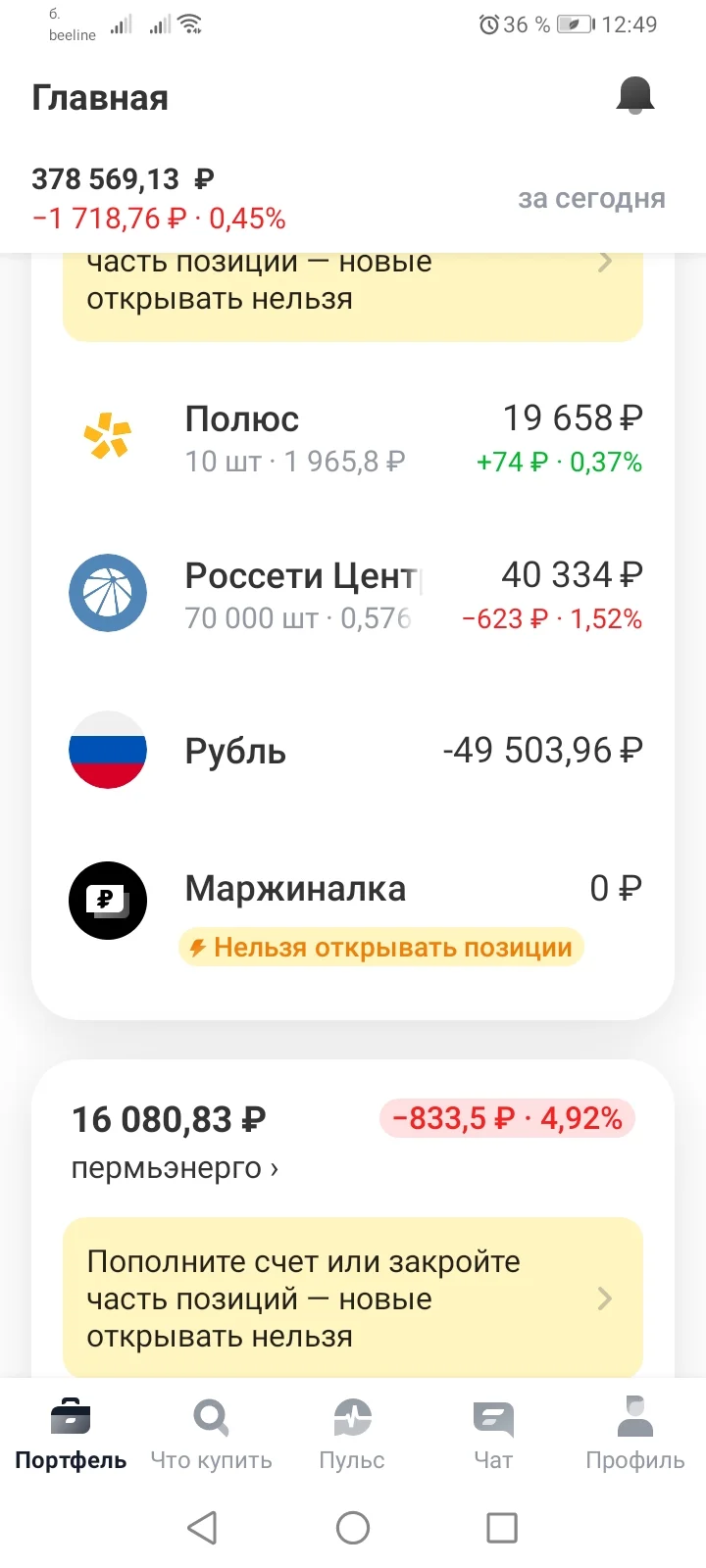Screen dimensions: 706x1568
Task: Tap the system back button
Action: click(202, 1527)
